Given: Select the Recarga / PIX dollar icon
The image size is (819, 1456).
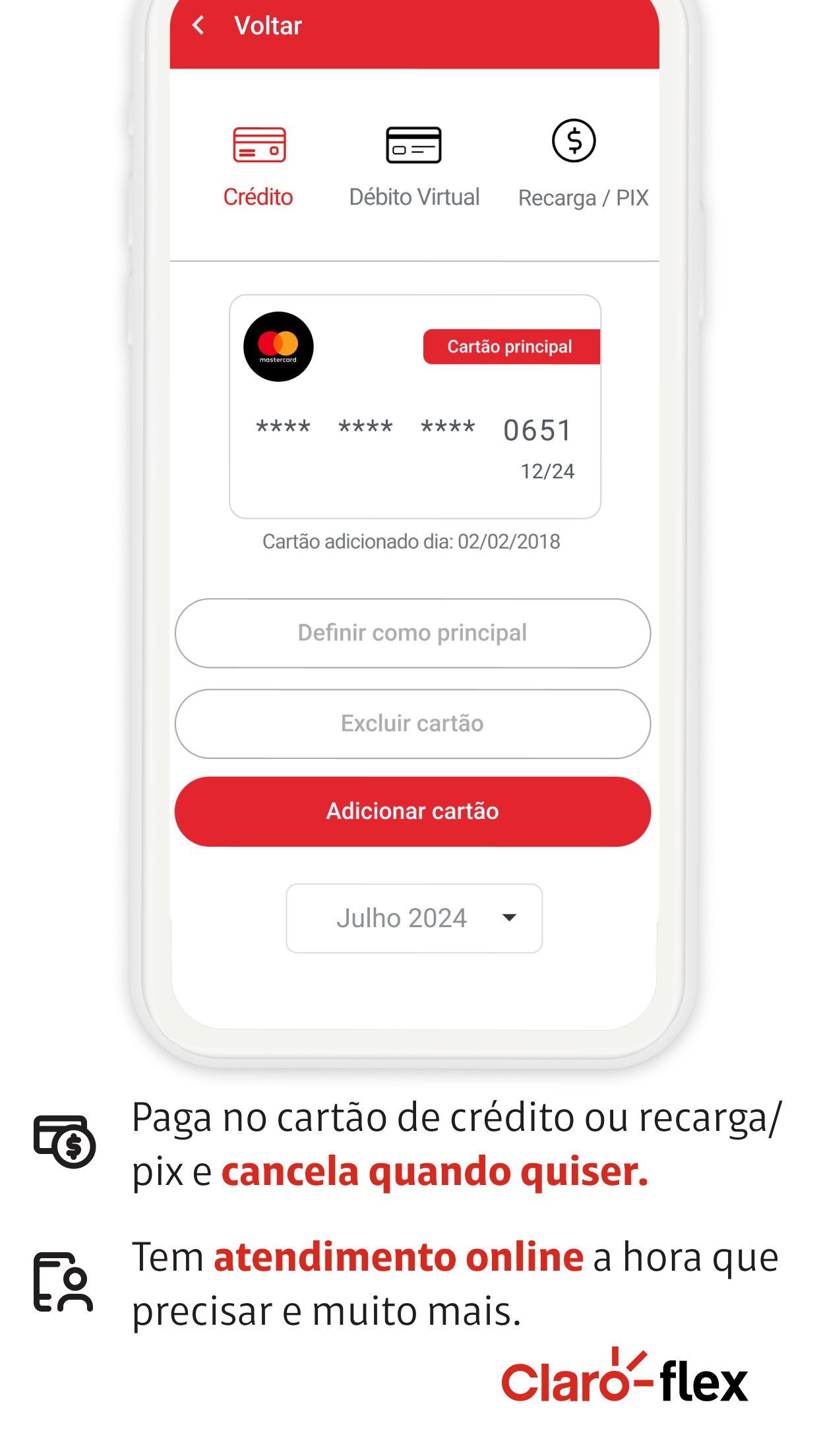Looking at the screenshot, I should pos(573,140).
